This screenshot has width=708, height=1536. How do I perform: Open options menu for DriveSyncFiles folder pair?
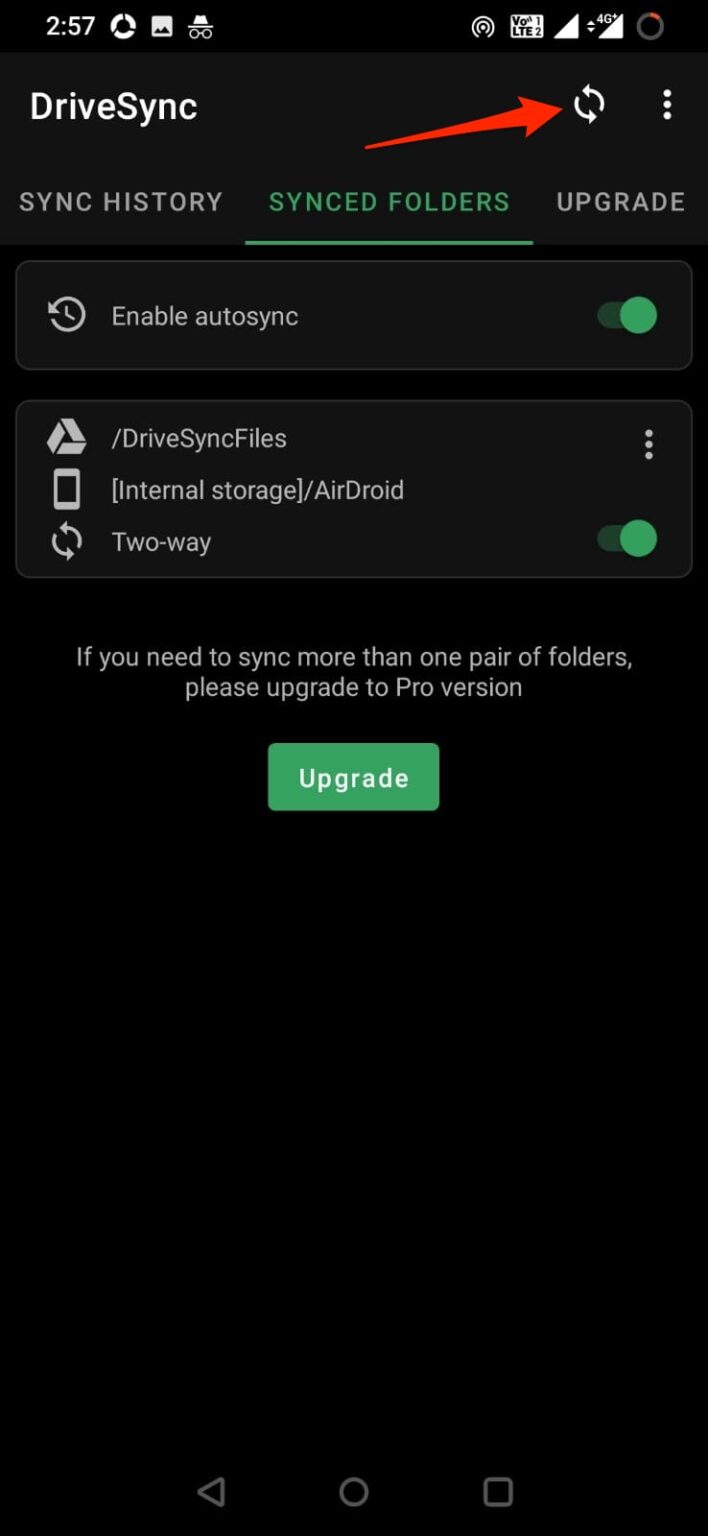tap(649, 444)
